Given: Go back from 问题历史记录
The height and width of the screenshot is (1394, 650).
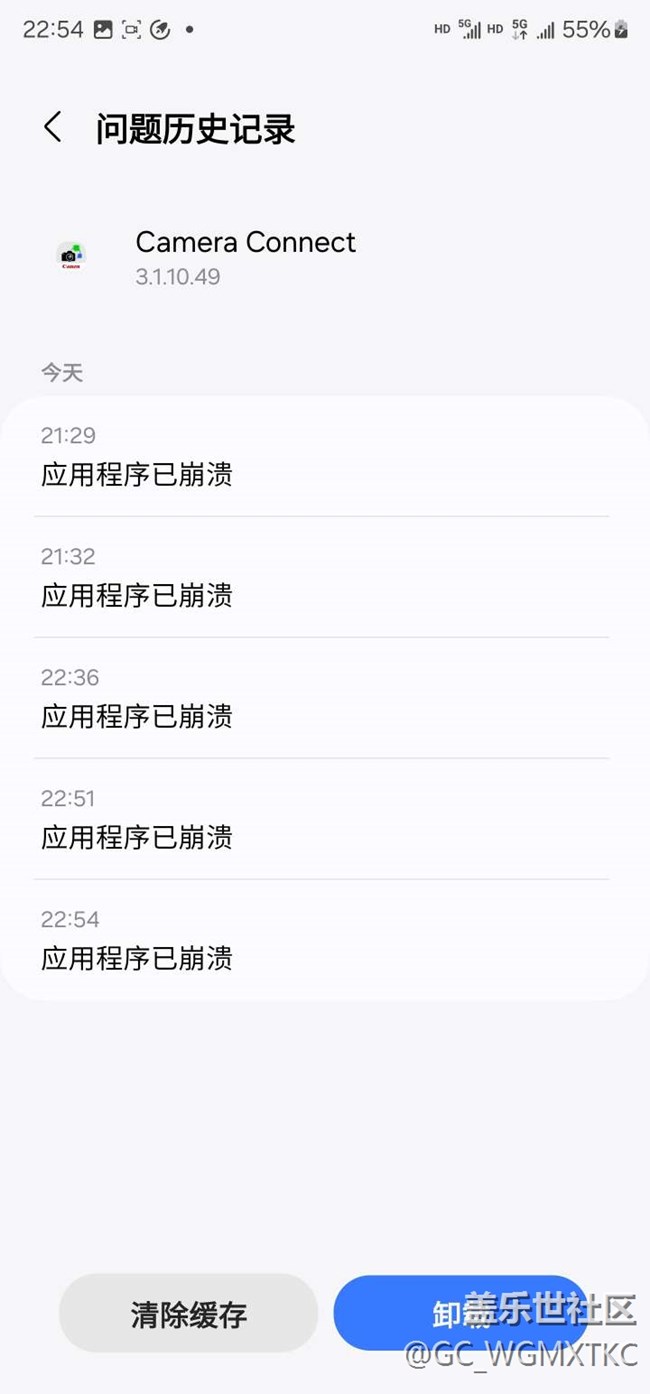Looking at the screenshot, I should tap(53, 128).
